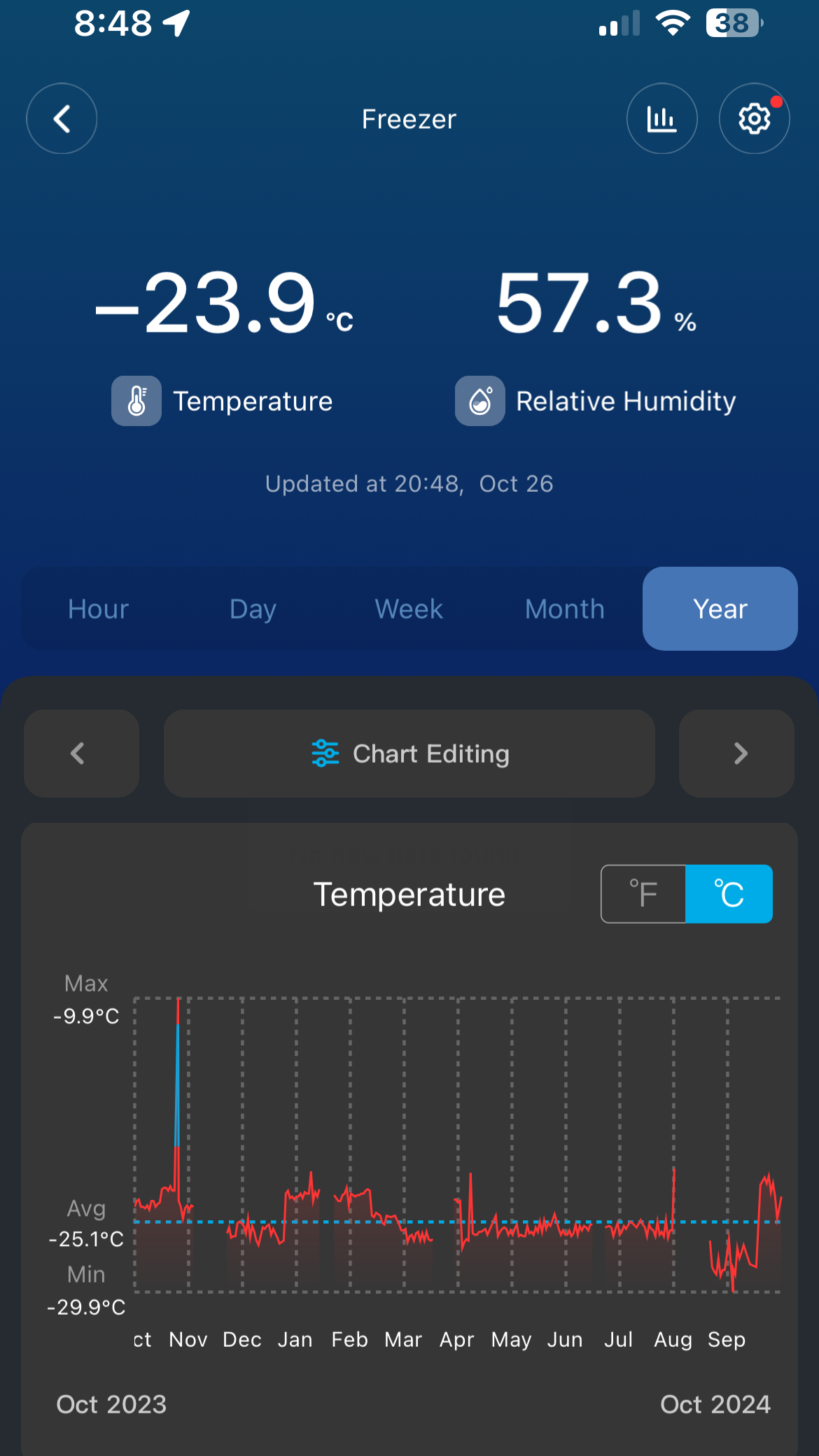This screenshot has width=819, height=1456.
Task: Select the Year tab
Action: pos(720,609)
